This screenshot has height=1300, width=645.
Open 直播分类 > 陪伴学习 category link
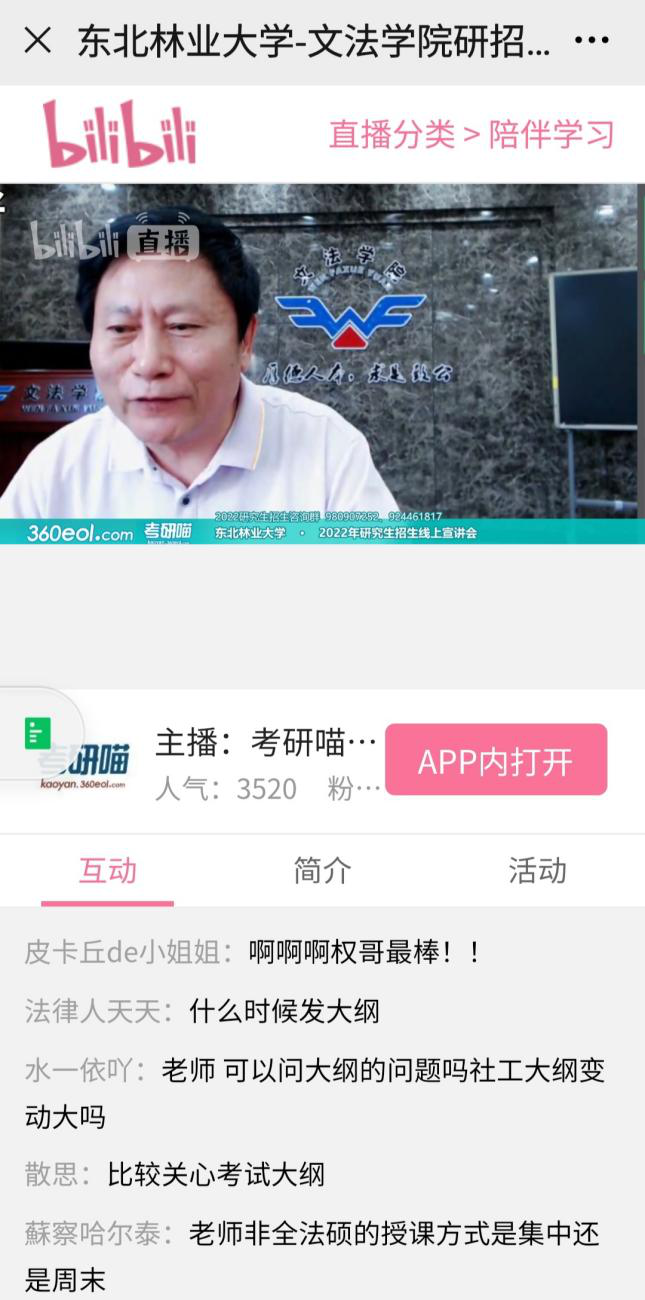(471, 134)
